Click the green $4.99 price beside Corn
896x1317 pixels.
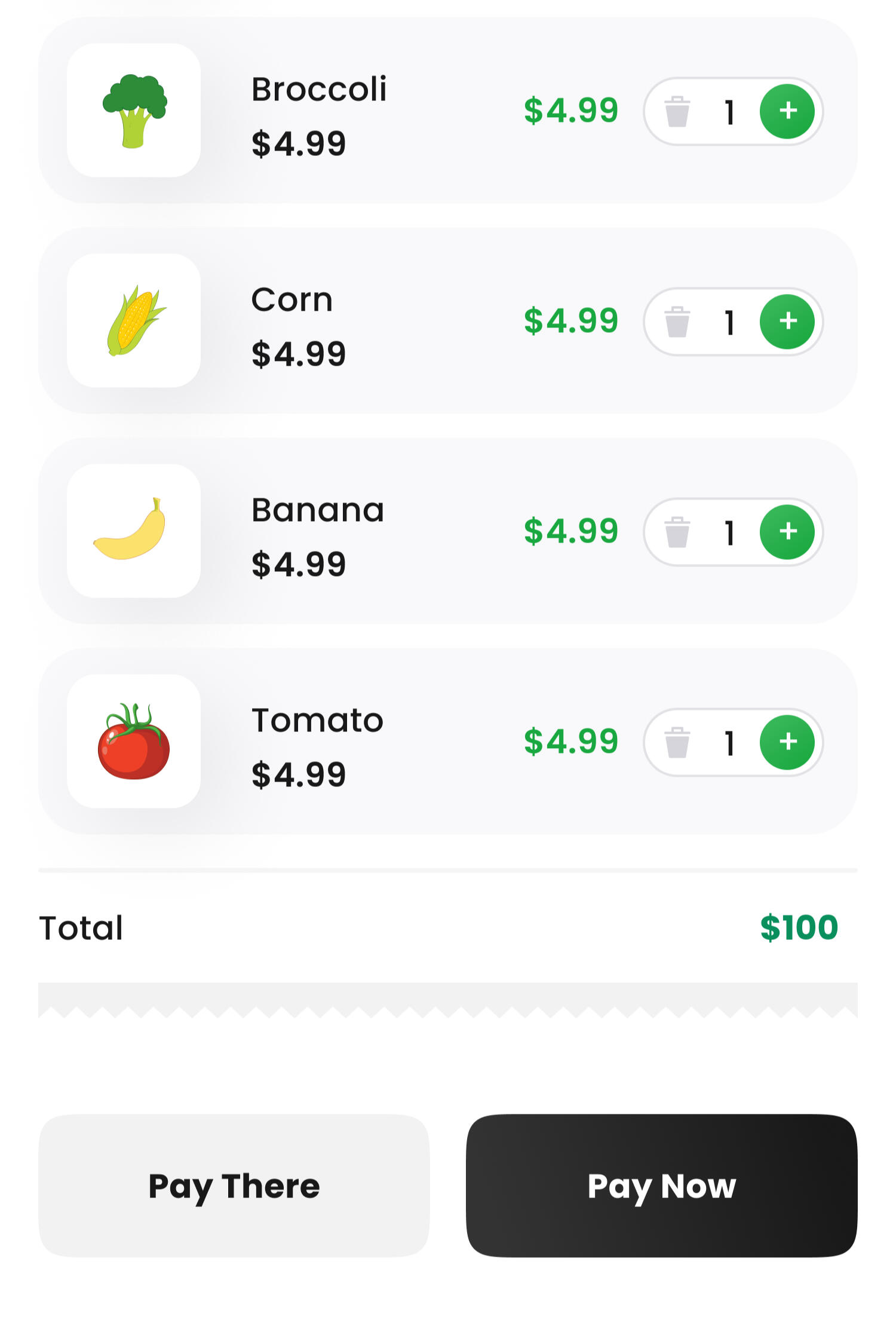point(570,321)
